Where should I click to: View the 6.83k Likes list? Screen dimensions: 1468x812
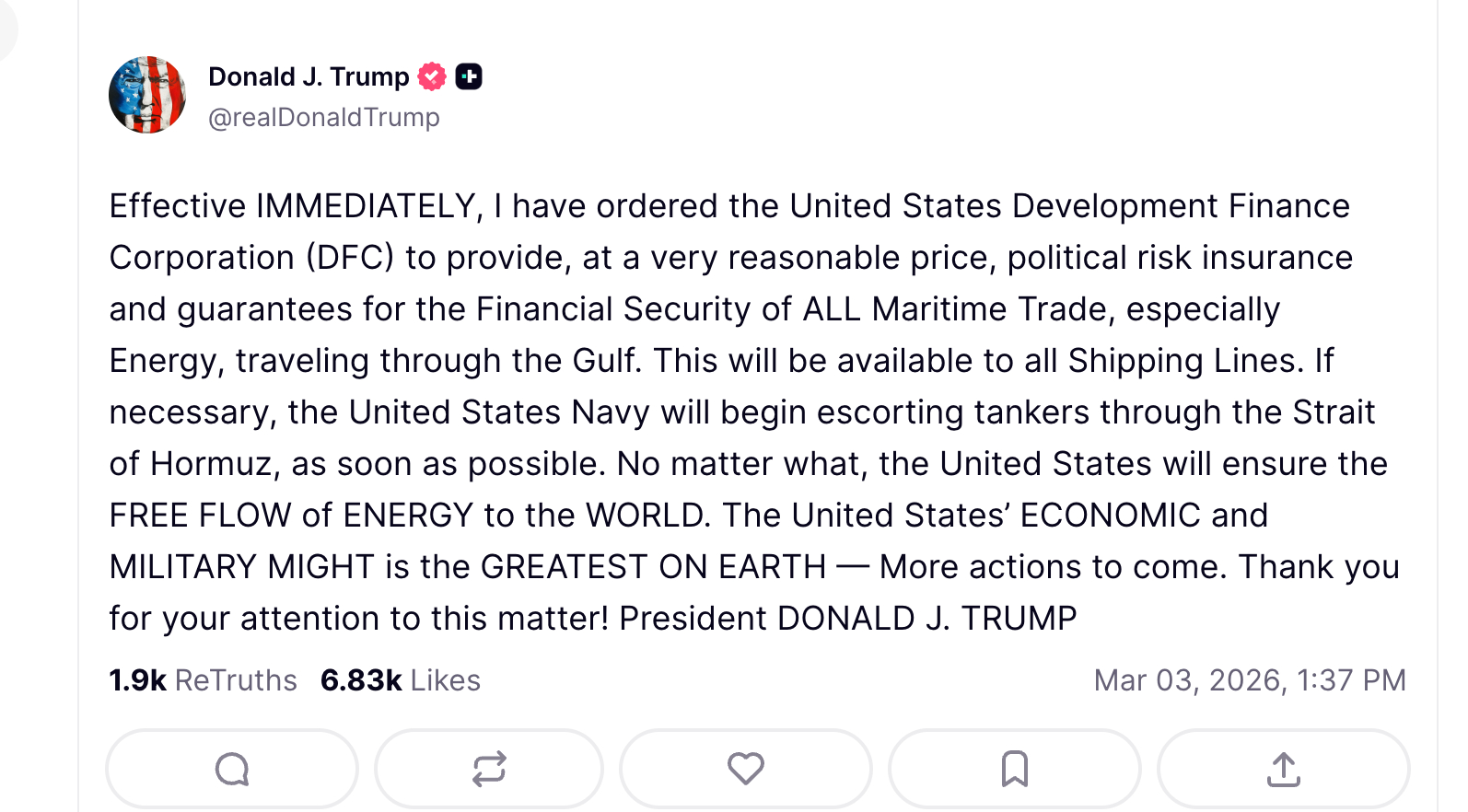[x=400, y=680]
